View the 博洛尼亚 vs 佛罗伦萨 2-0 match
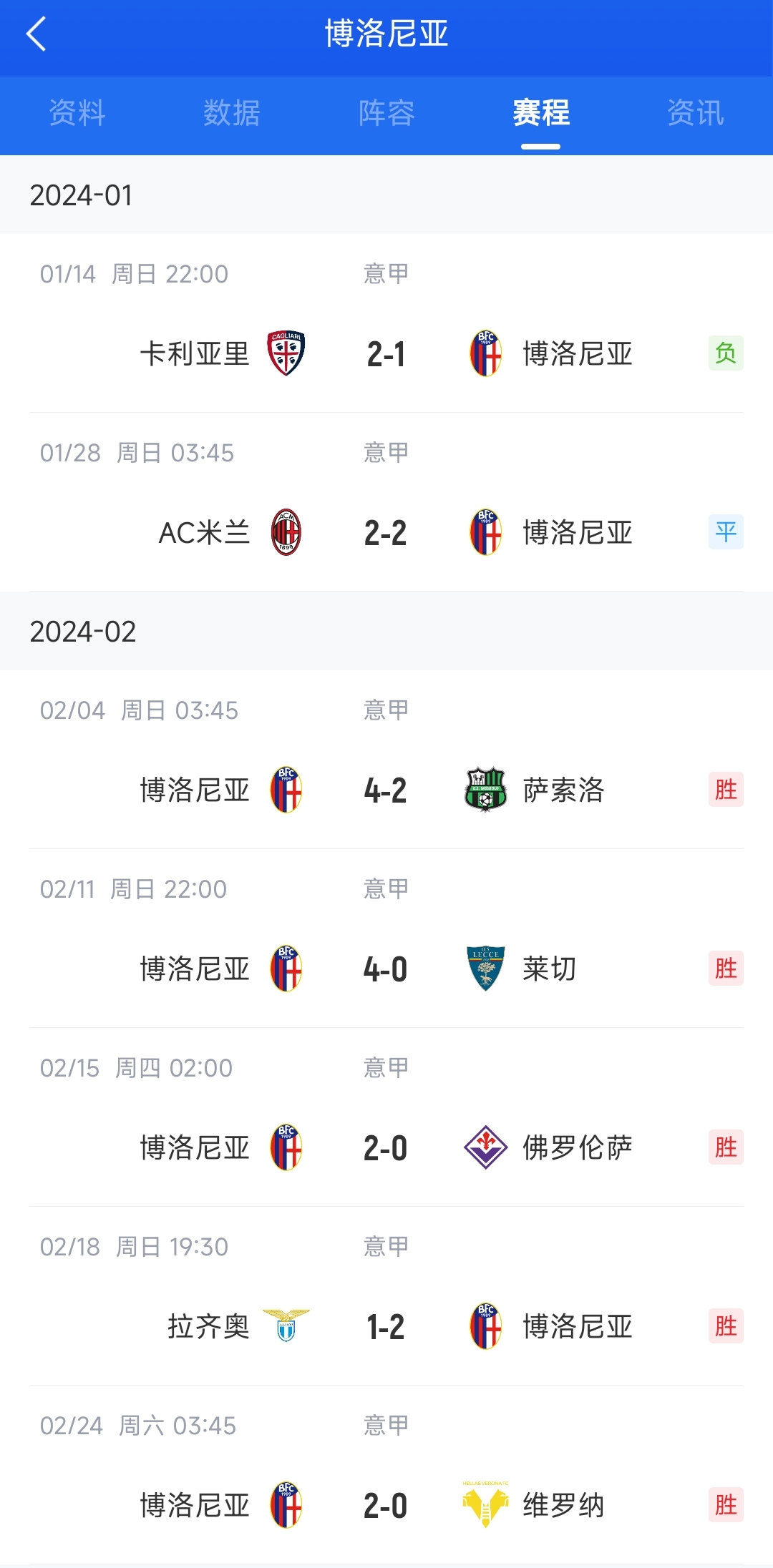 pos(386,1117)
